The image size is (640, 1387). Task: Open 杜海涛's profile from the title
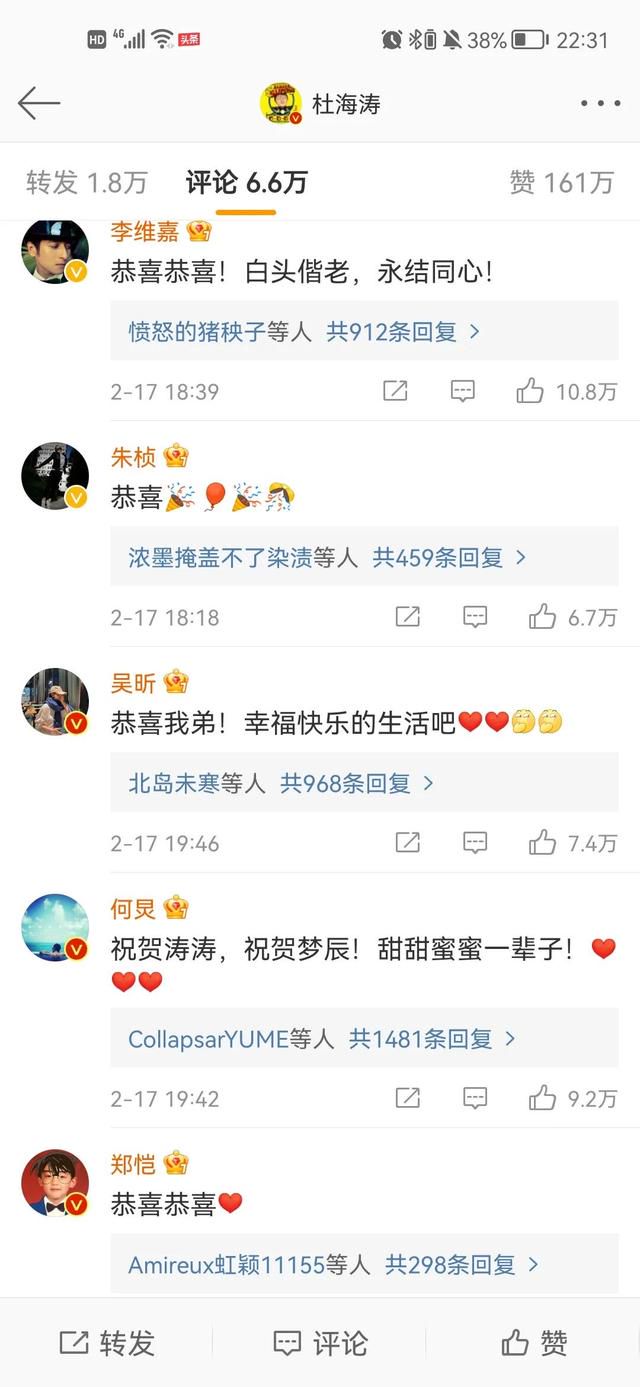click(346, 103)
